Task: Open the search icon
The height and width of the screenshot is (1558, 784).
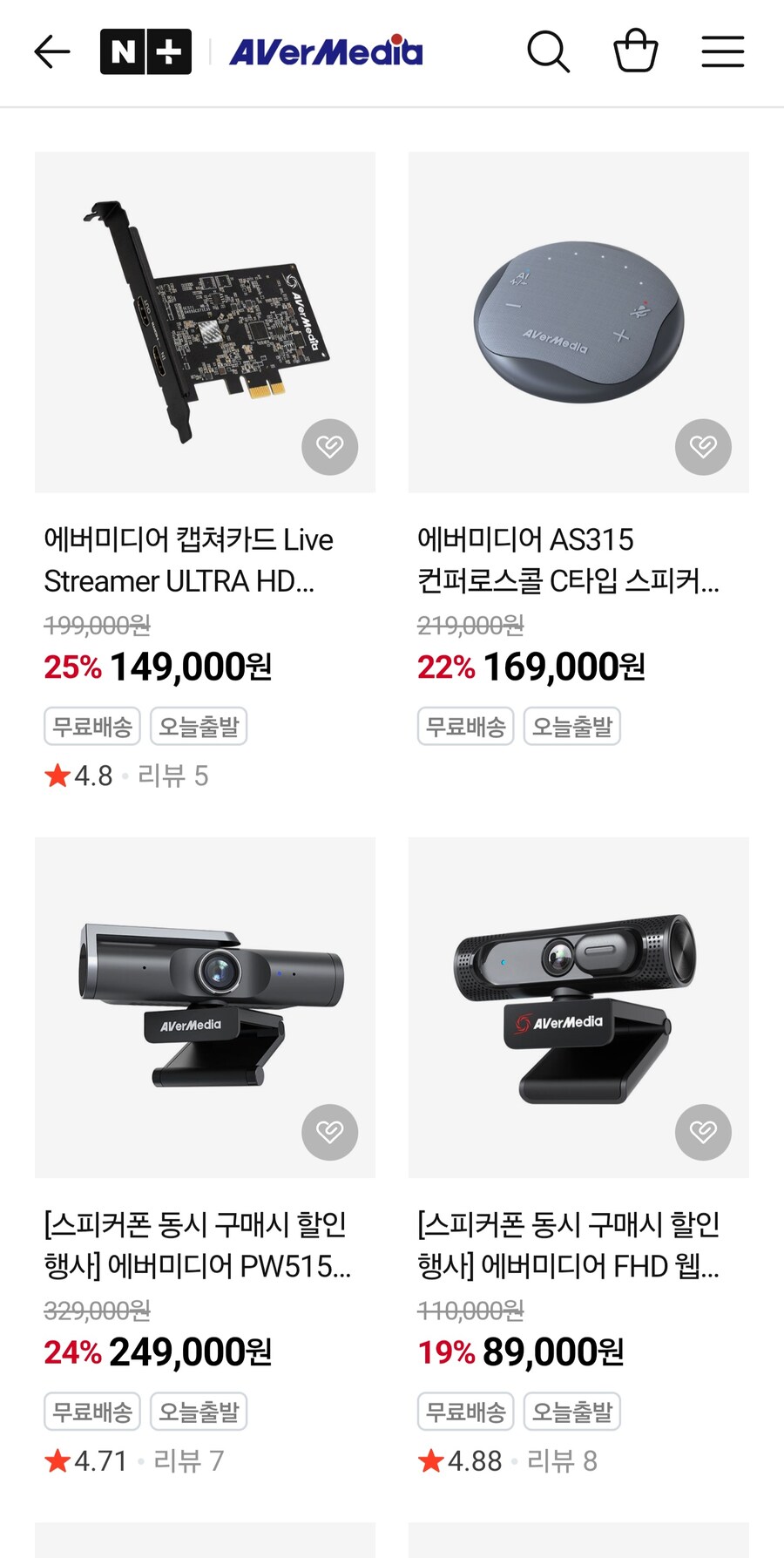Action: tap(548, 51)
